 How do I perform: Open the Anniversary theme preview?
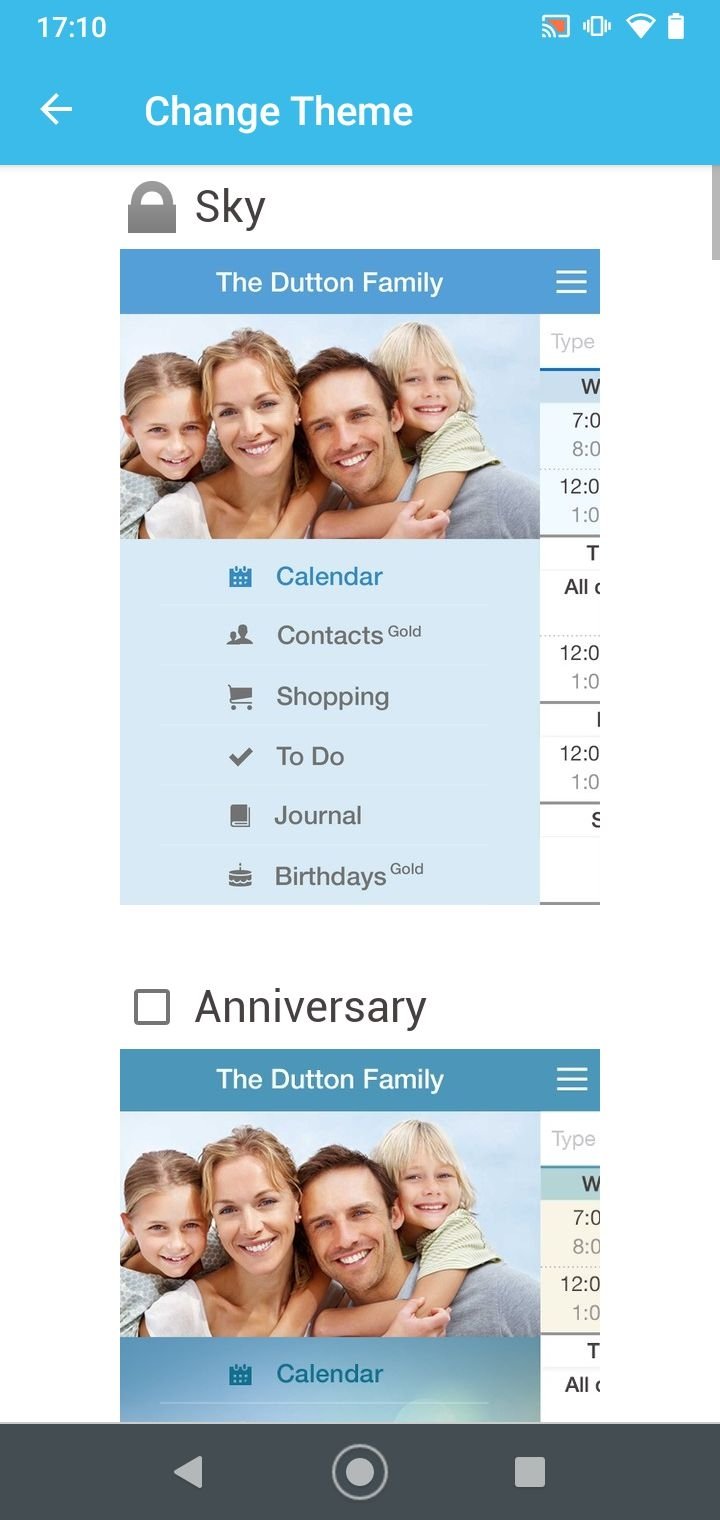pos(360,1235)
